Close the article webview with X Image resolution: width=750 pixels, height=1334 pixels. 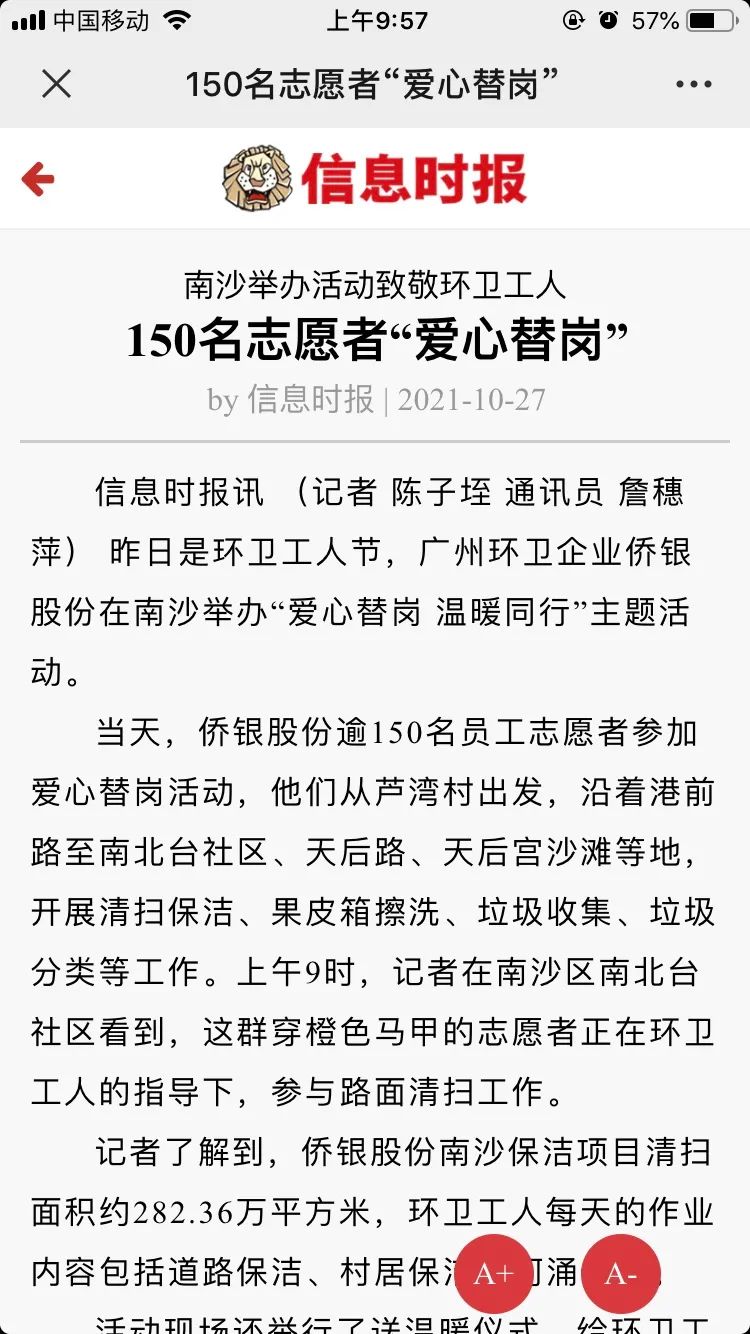tap(57, 84)
